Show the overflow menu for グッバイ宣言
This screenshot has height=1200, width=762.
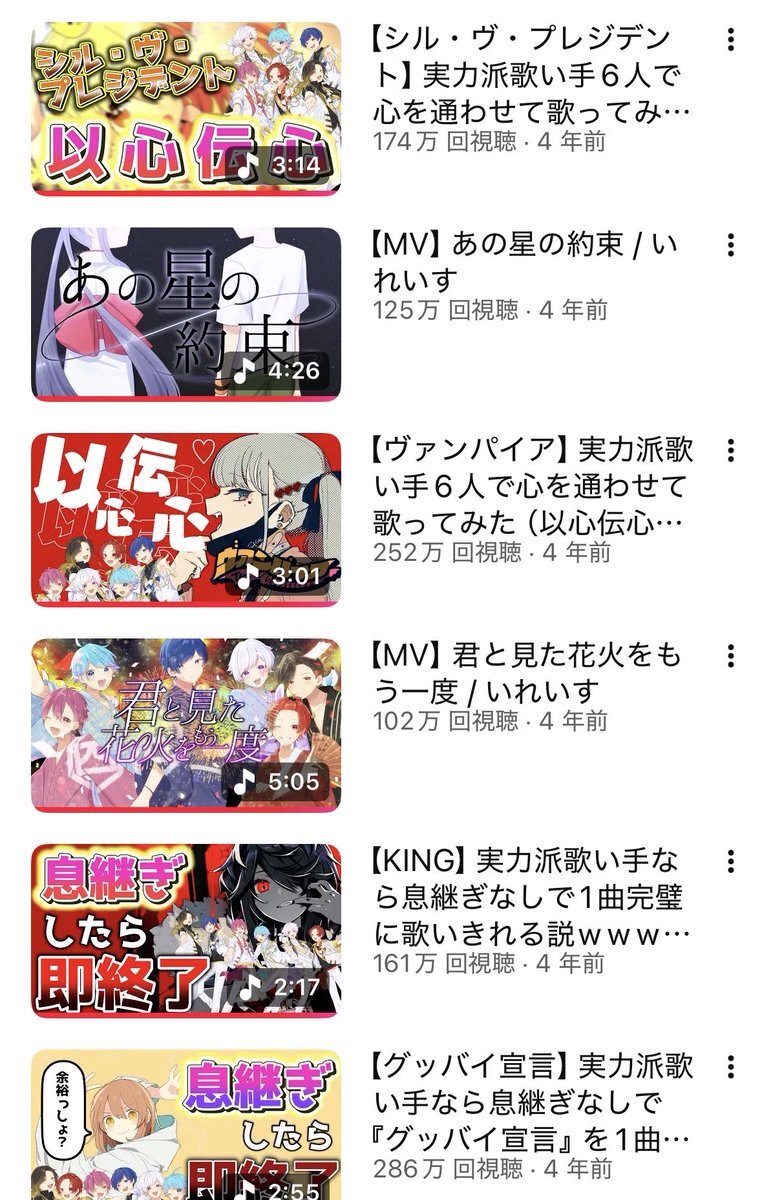pyautogui.click(x=731, y=1067)
